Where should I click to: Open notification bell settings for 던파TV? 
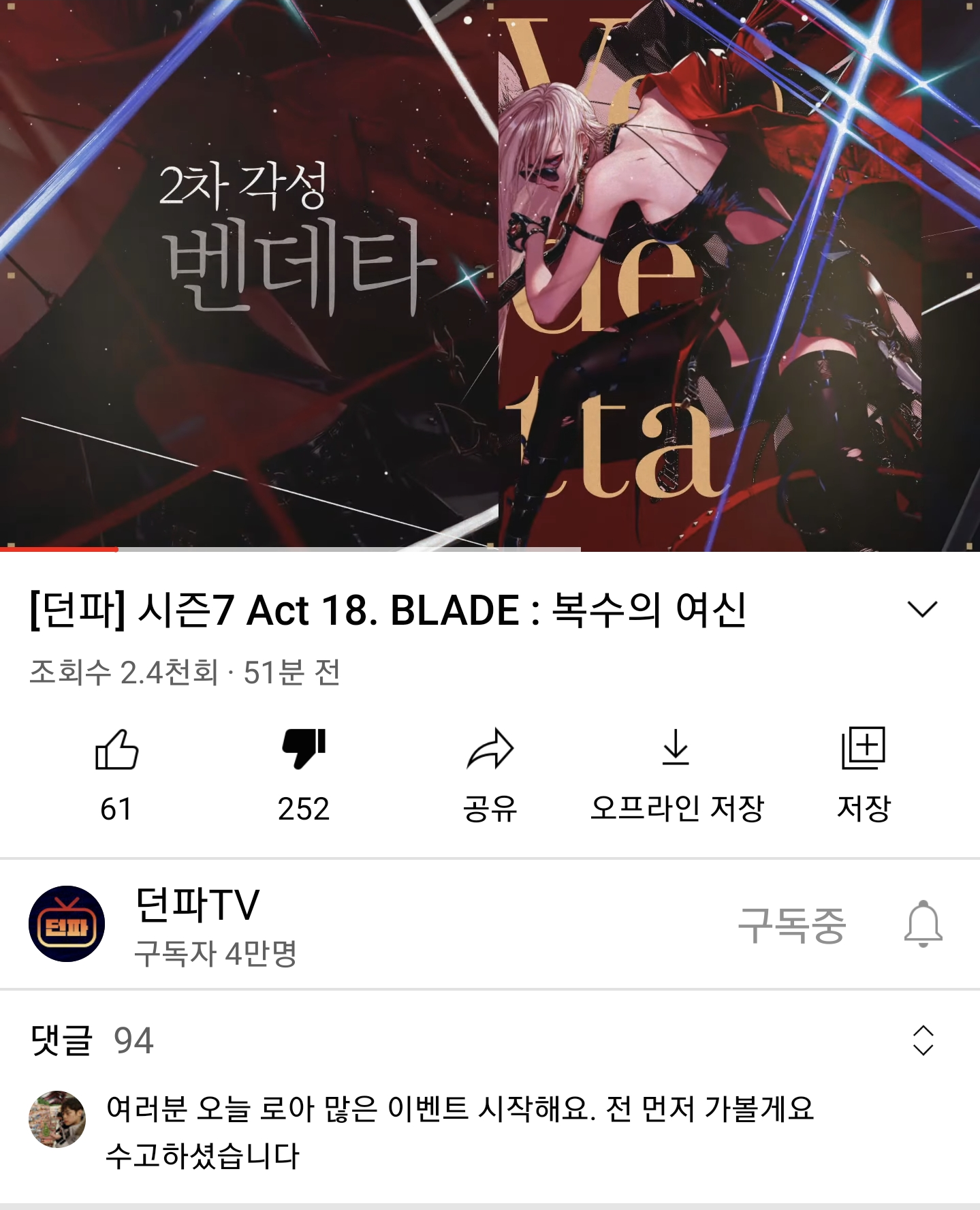pos(923,925)
